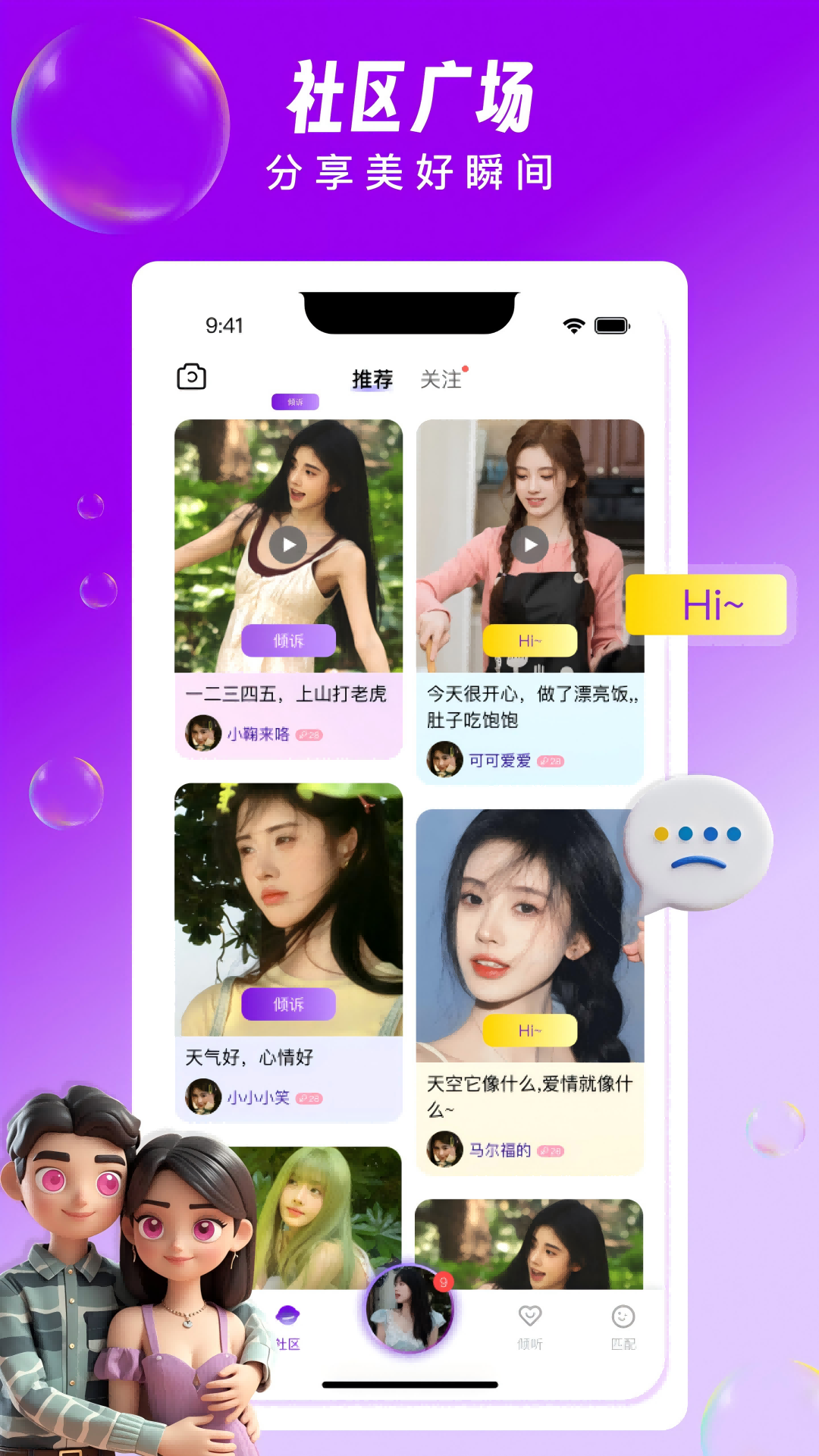
Task: Open the camera to post content
Action: (x=192, y=377)
